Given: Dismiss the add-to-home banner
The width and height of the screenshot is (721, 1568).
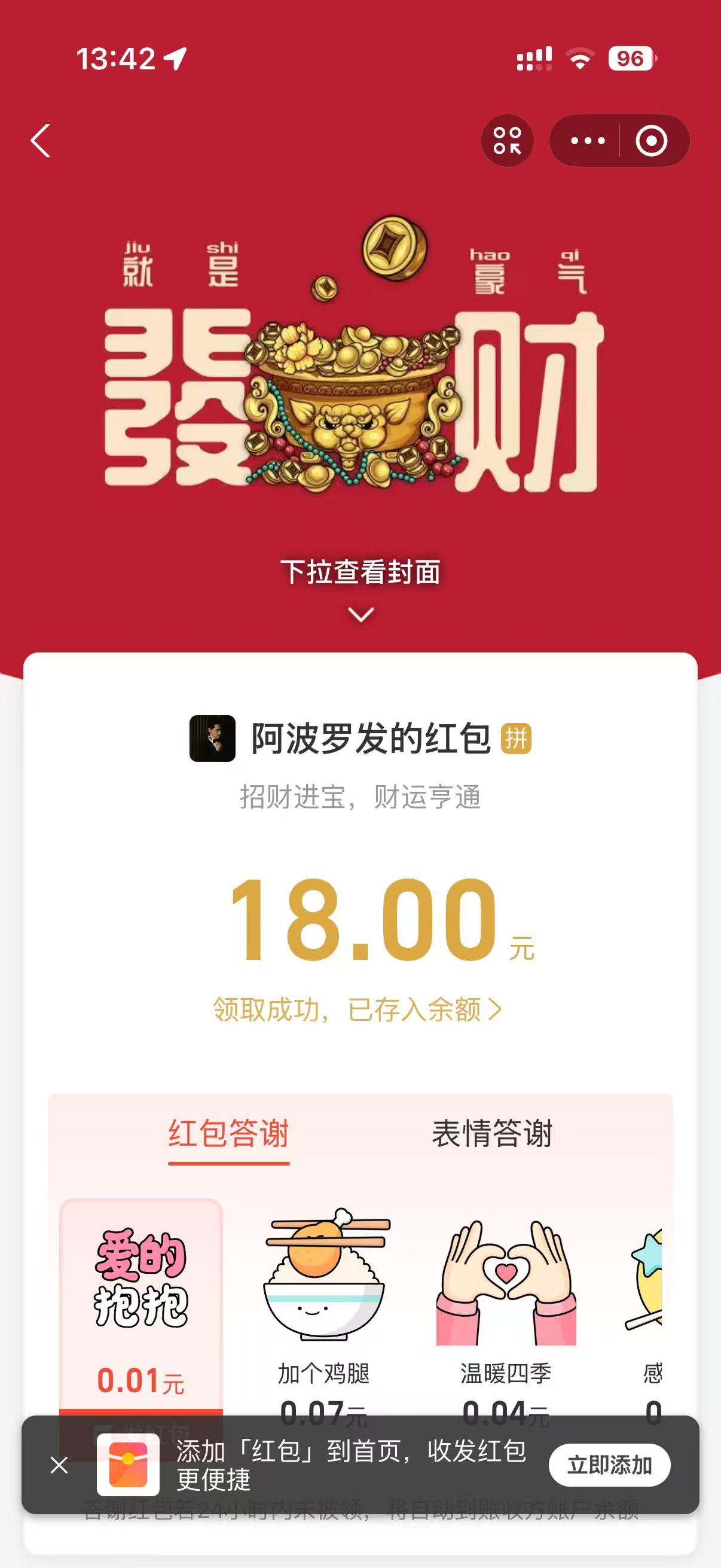Looking at the screenshot, I should point(59,1465).
